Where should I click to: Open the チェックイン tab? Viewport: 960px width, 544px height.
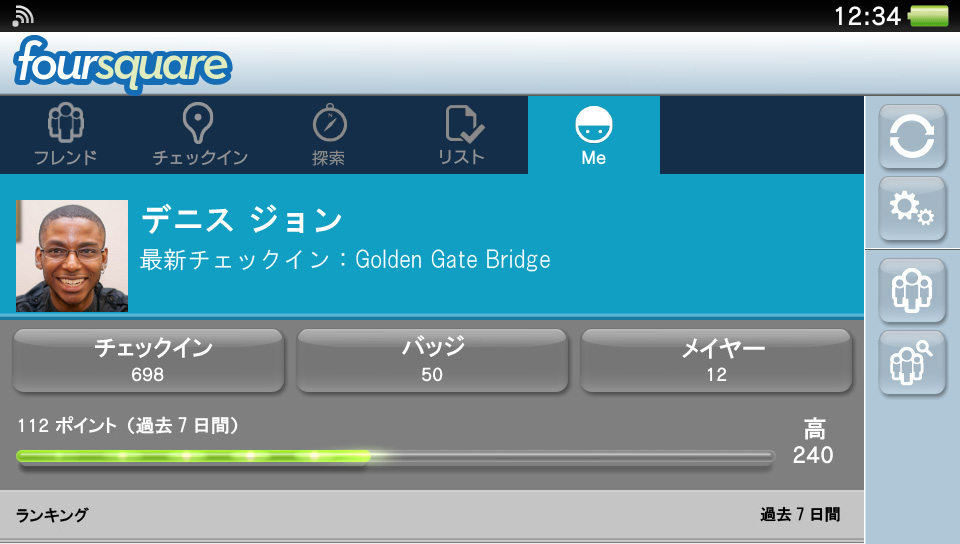(200, 135)
